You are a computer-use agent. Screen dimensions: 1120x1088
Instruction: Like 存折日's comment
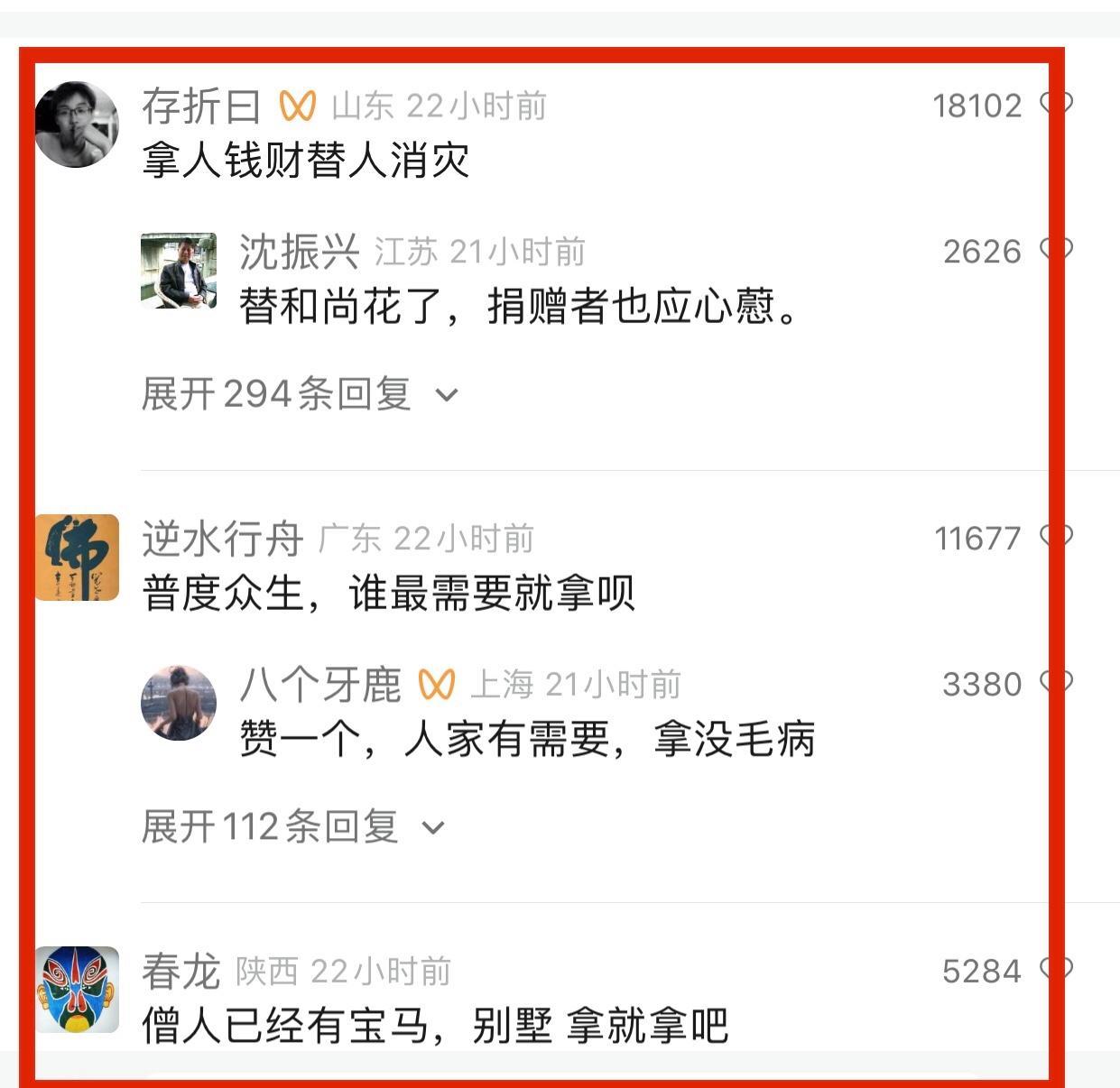(x=1057, y=104)
